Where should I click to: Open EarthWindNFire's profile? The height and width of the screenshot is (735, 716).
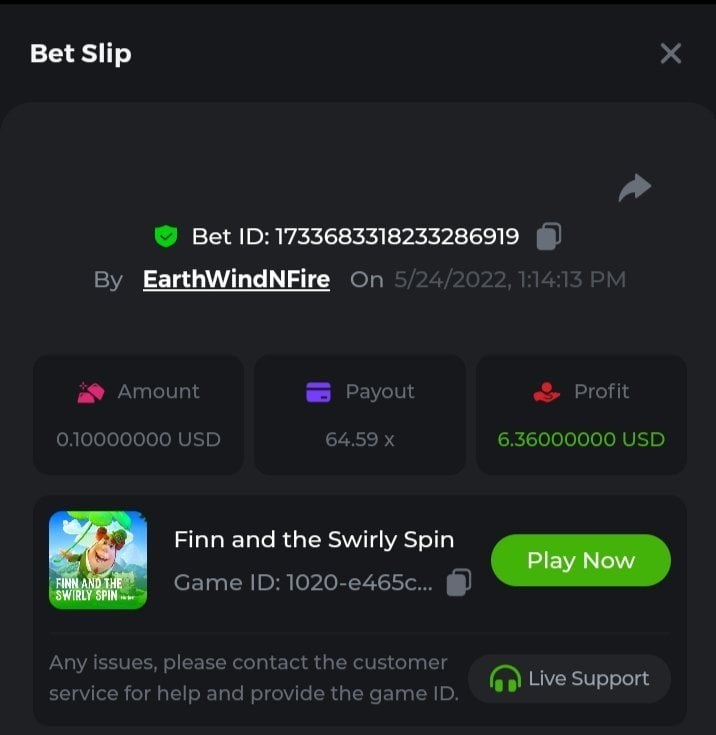[x=236, y=279]
